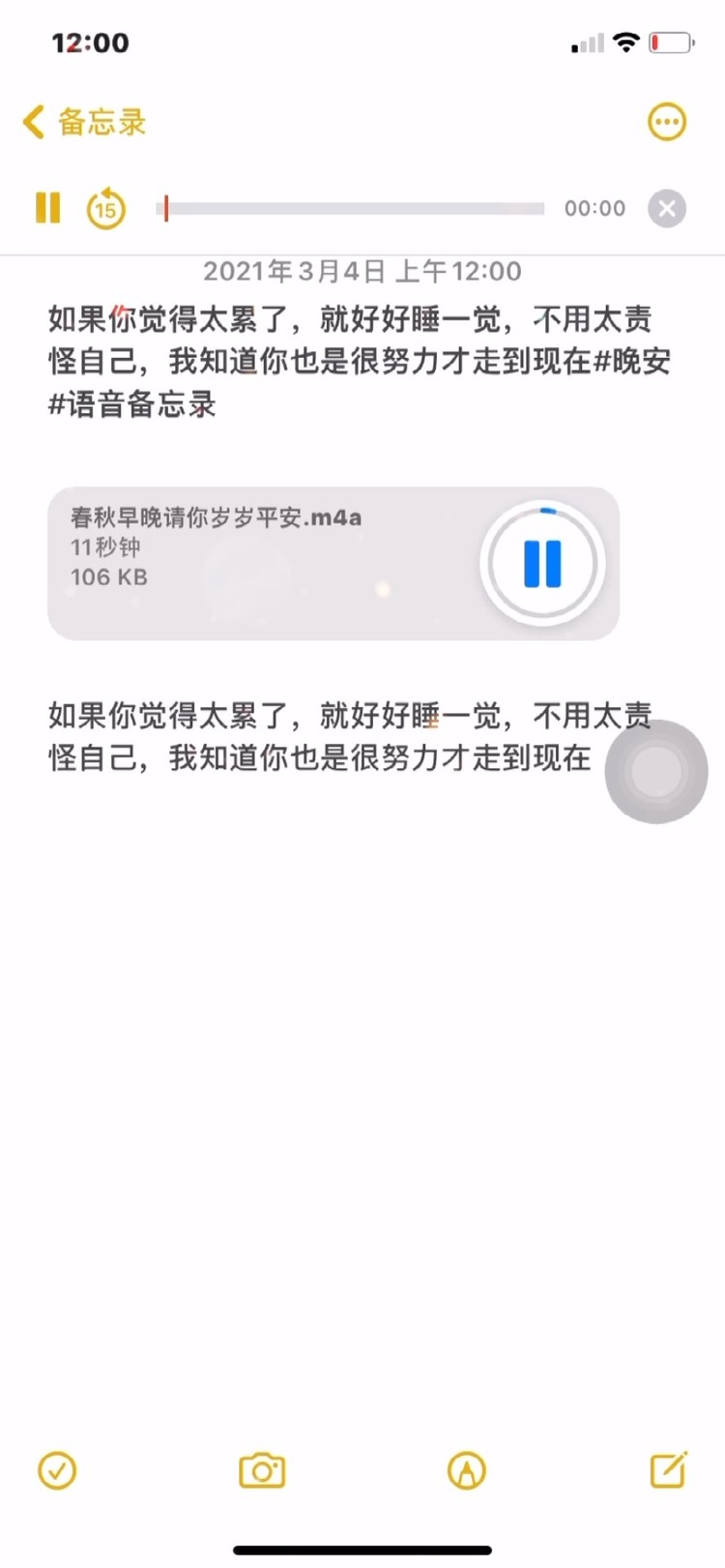
Task: Go back to the 备忘录 notes list
Action: click(x=81, y=122)
